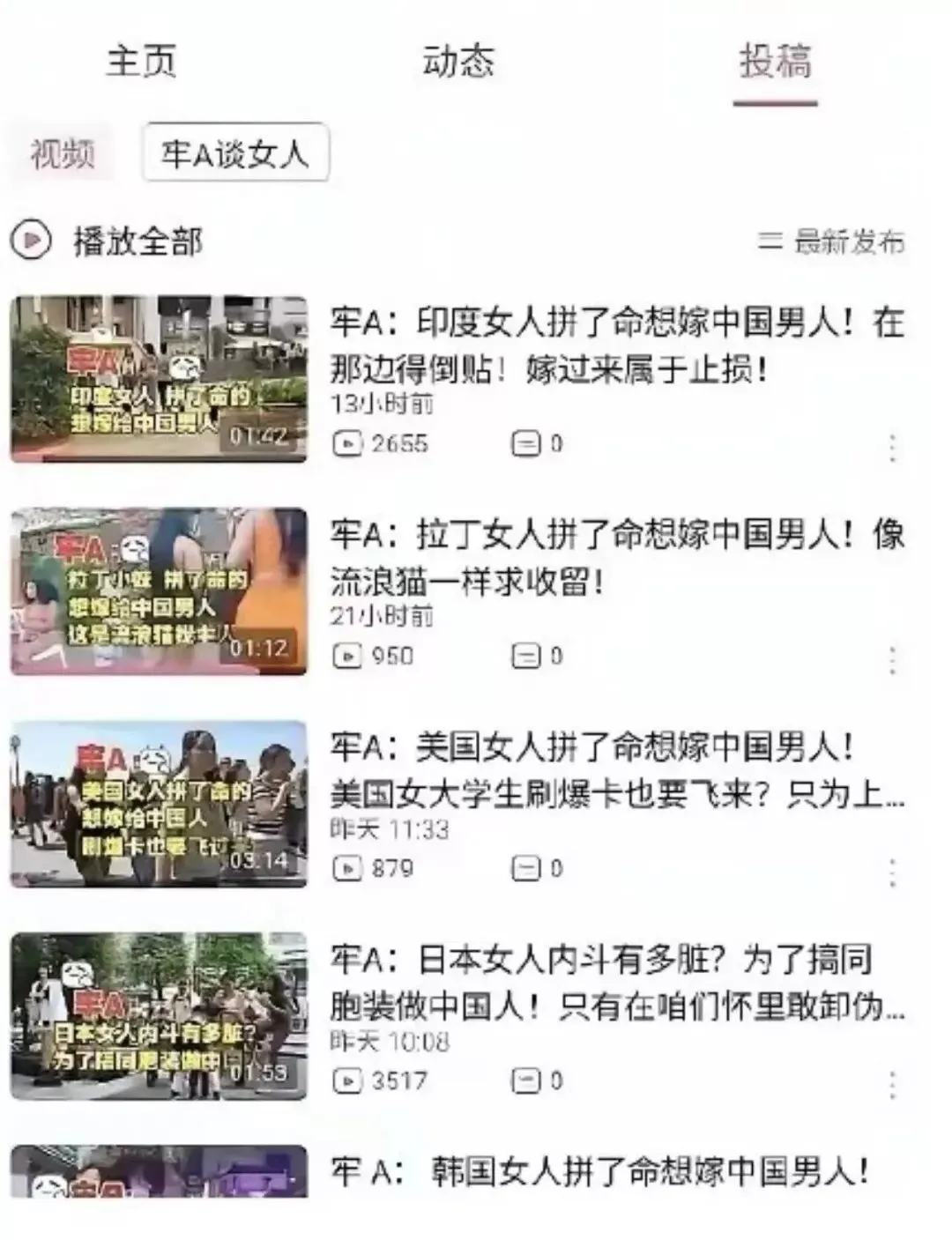
Task: Switch to the 动态 tab
Action: click(x=457, y=62)
